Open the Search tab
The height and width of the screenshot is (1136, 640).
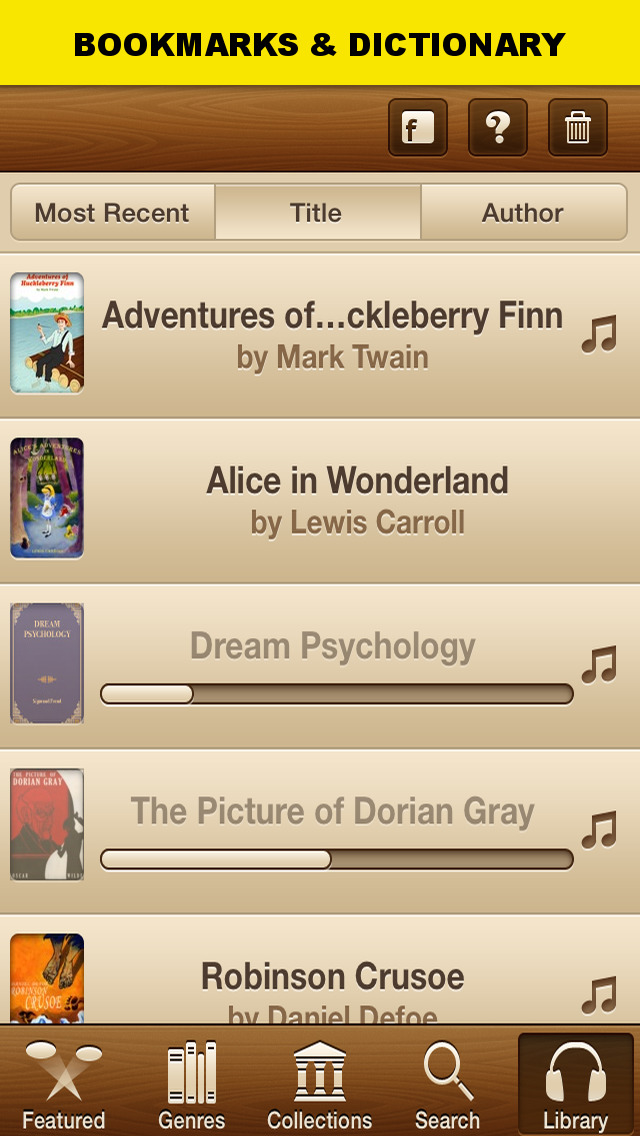point(447,1083)
